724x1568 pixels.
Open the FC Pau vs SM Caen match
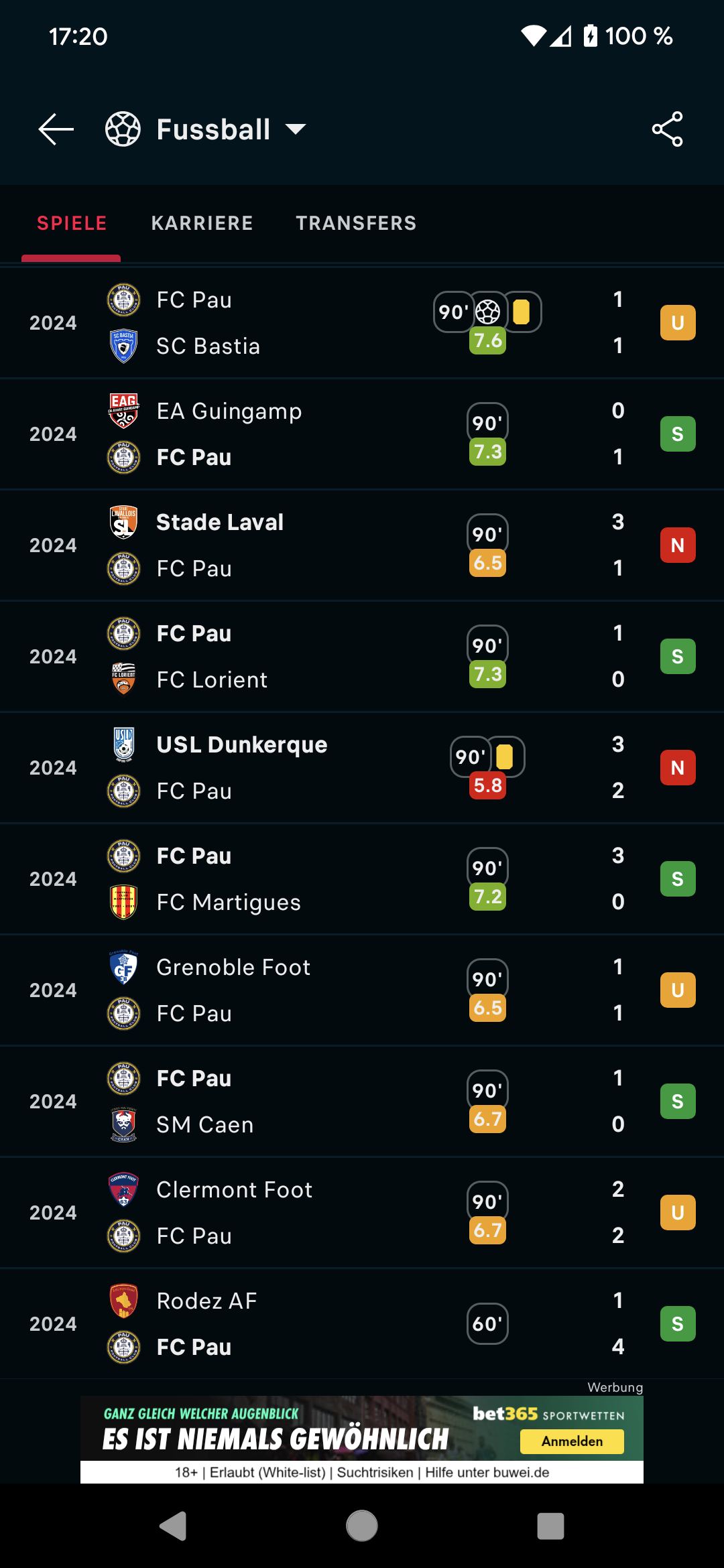[x=362, y=1102]
